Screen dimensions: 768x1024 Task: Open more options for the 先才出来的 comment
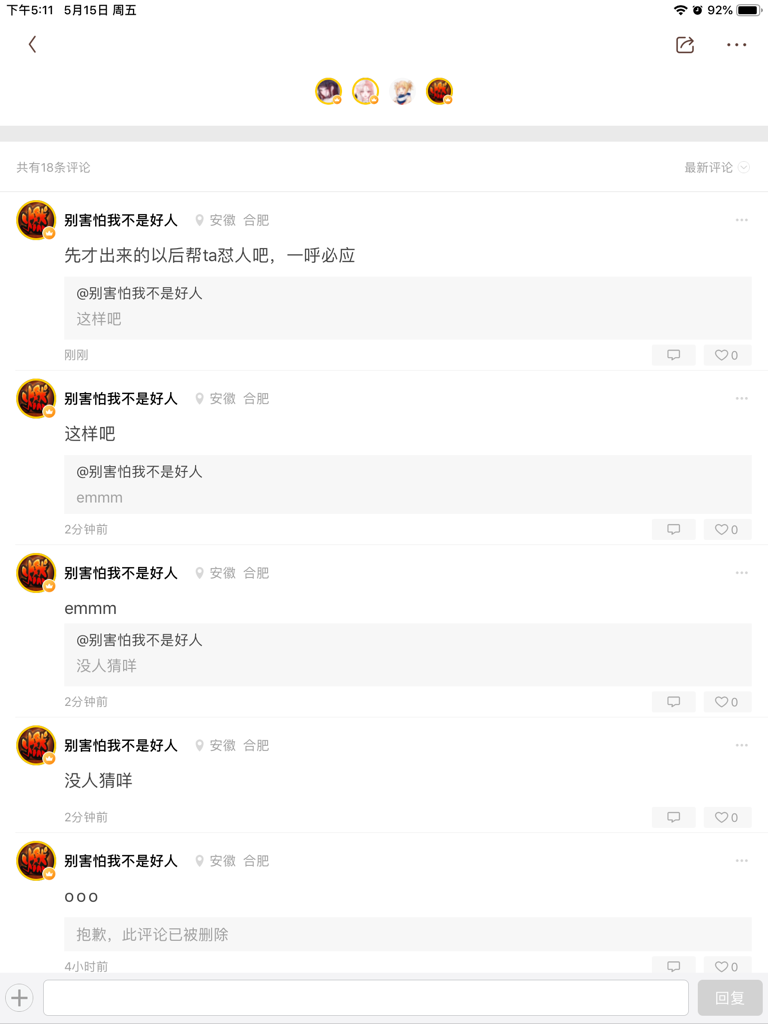tap(741, 220)
